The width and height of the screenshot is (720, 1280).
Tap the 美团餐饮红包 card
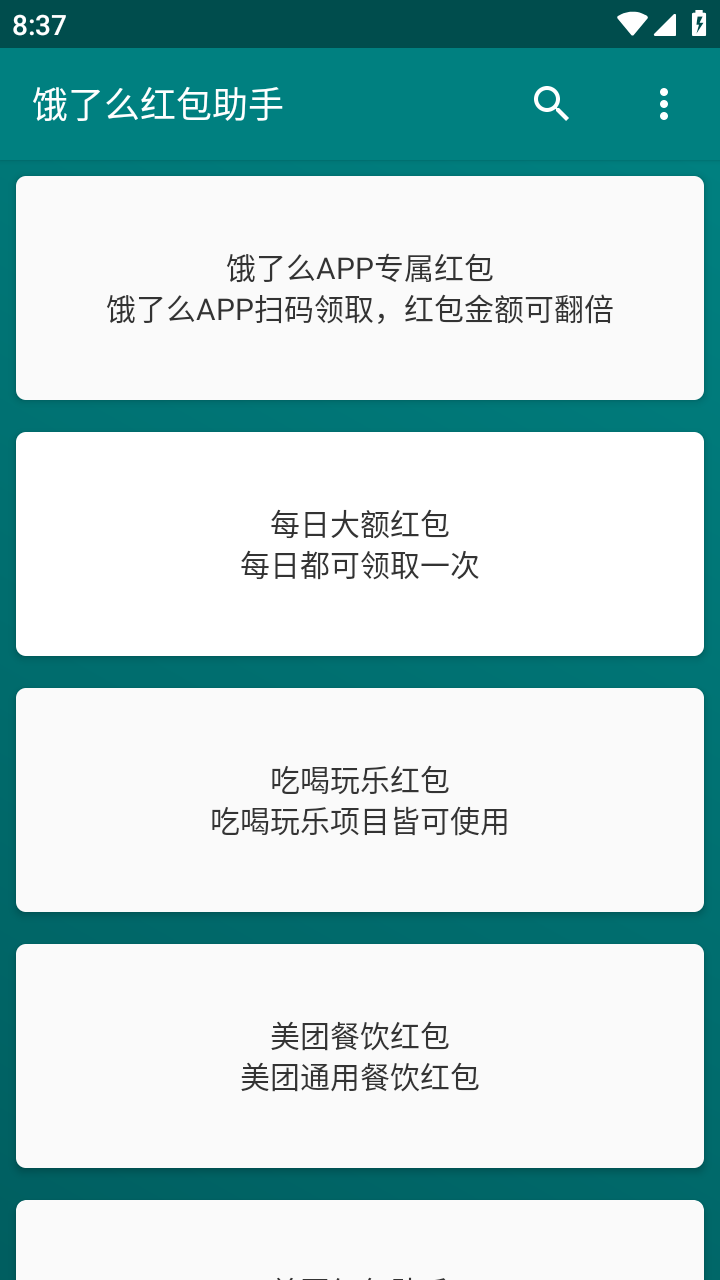pos(360,1056)
